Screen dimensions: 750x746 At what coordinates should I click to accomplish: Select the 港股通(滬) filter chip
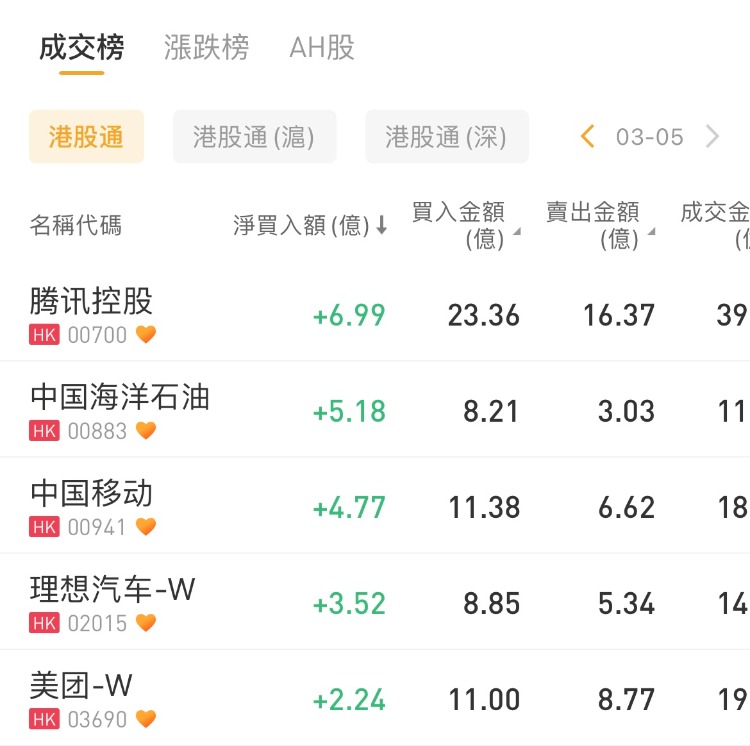coord(254,137)
